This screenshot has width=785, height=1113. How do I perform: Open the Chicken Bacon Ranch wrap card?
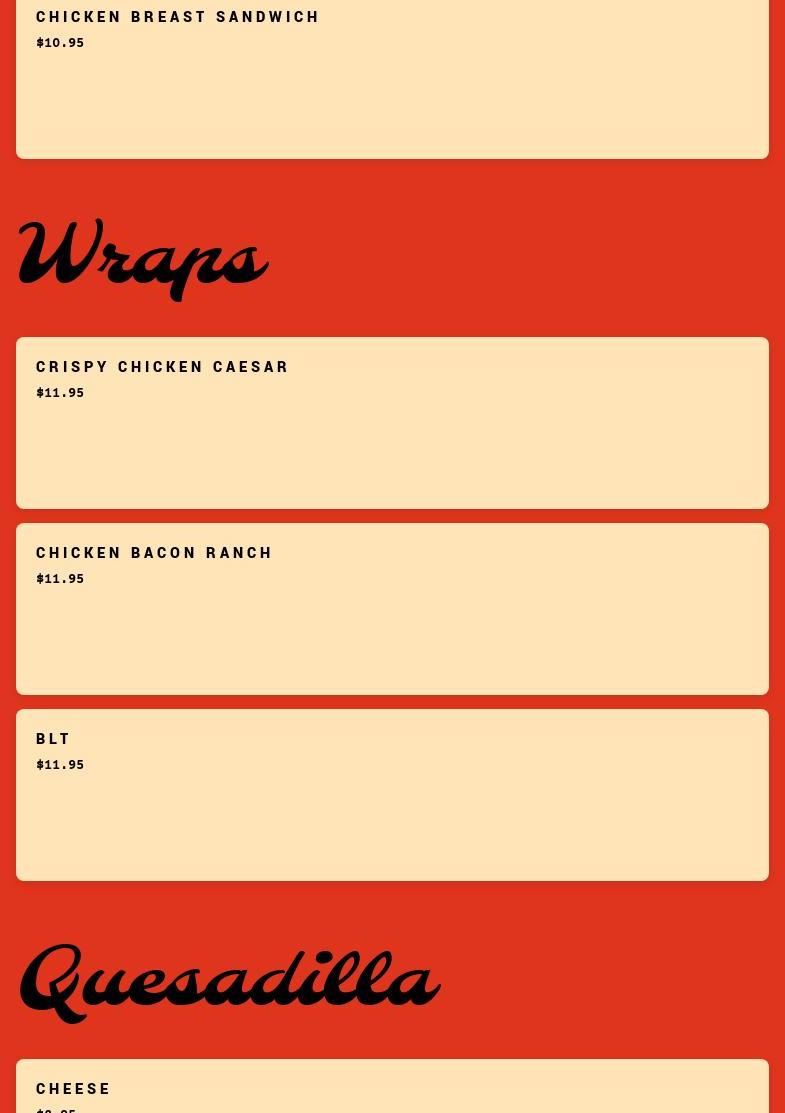pyautogui.click(x=392, y=608)
